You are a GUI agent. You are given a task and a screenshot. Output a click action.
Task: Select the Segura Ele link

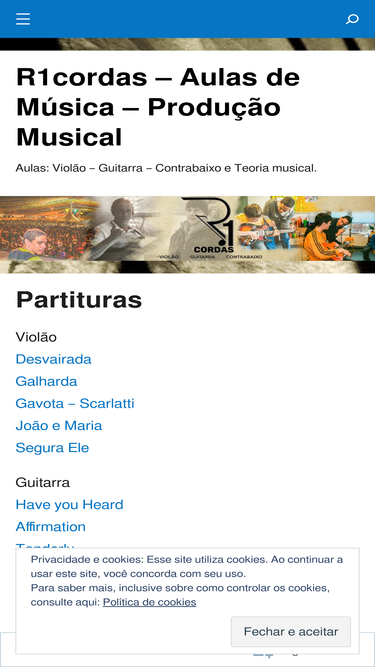point(52,448)
